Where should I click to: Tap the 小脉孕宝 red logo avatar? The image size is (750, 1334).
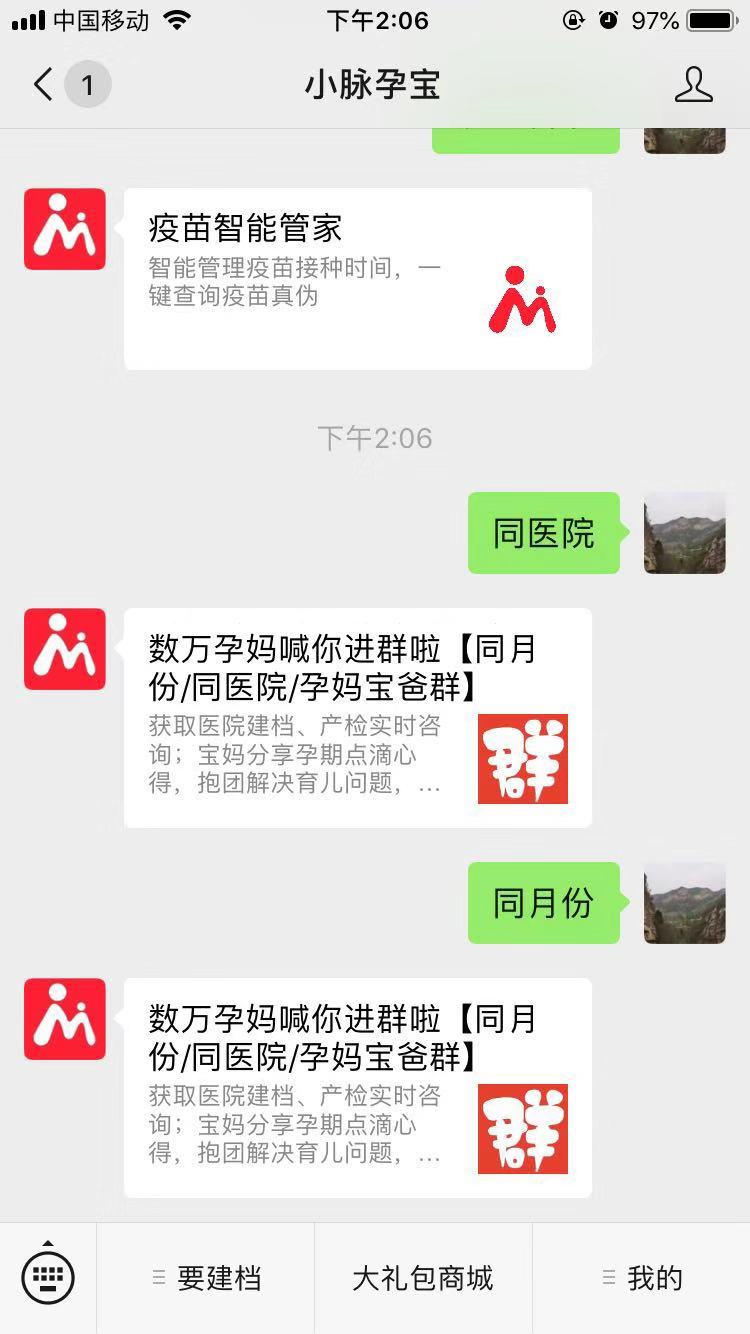[64, 229]
